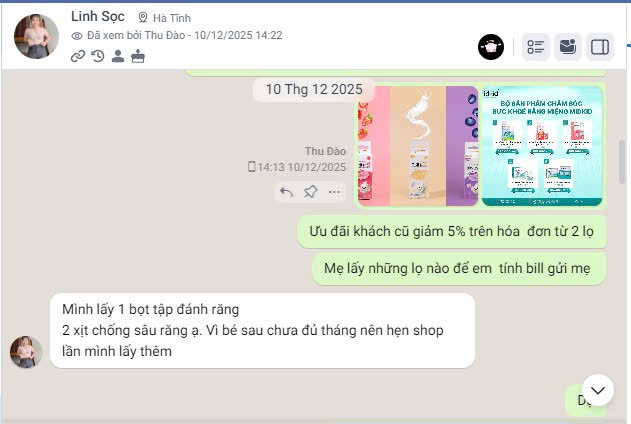This screenshot has width=631, height=424.
Task: Open the customer person icon
Action: click(x=117, y=56)
